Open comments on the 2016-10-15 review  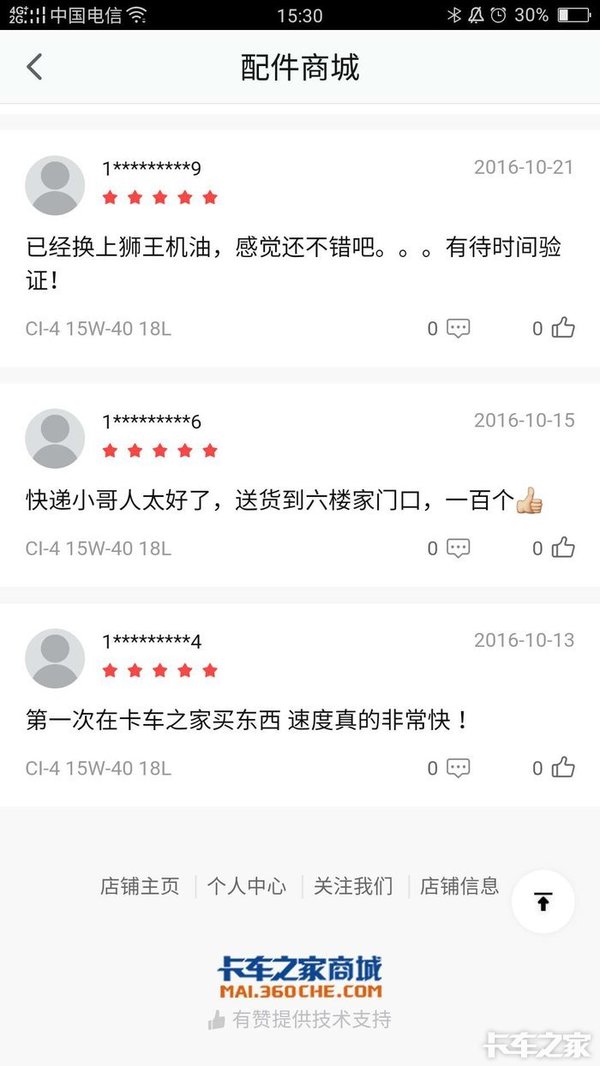pyautogui.click(x=457, y=548)
